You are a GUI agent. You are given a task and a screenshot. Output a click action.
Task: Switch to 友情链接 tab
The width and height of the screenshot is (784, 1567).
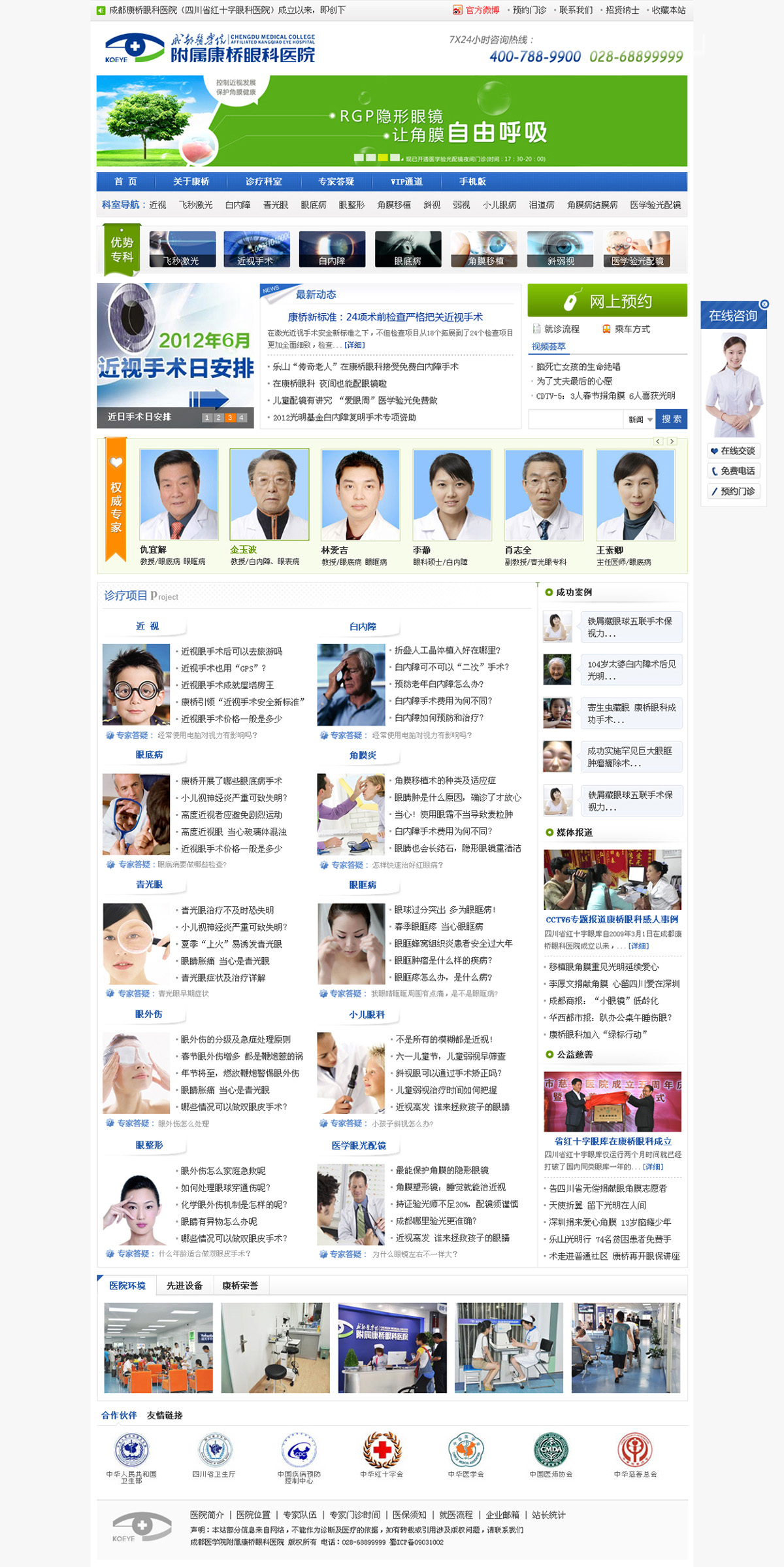165,1415
